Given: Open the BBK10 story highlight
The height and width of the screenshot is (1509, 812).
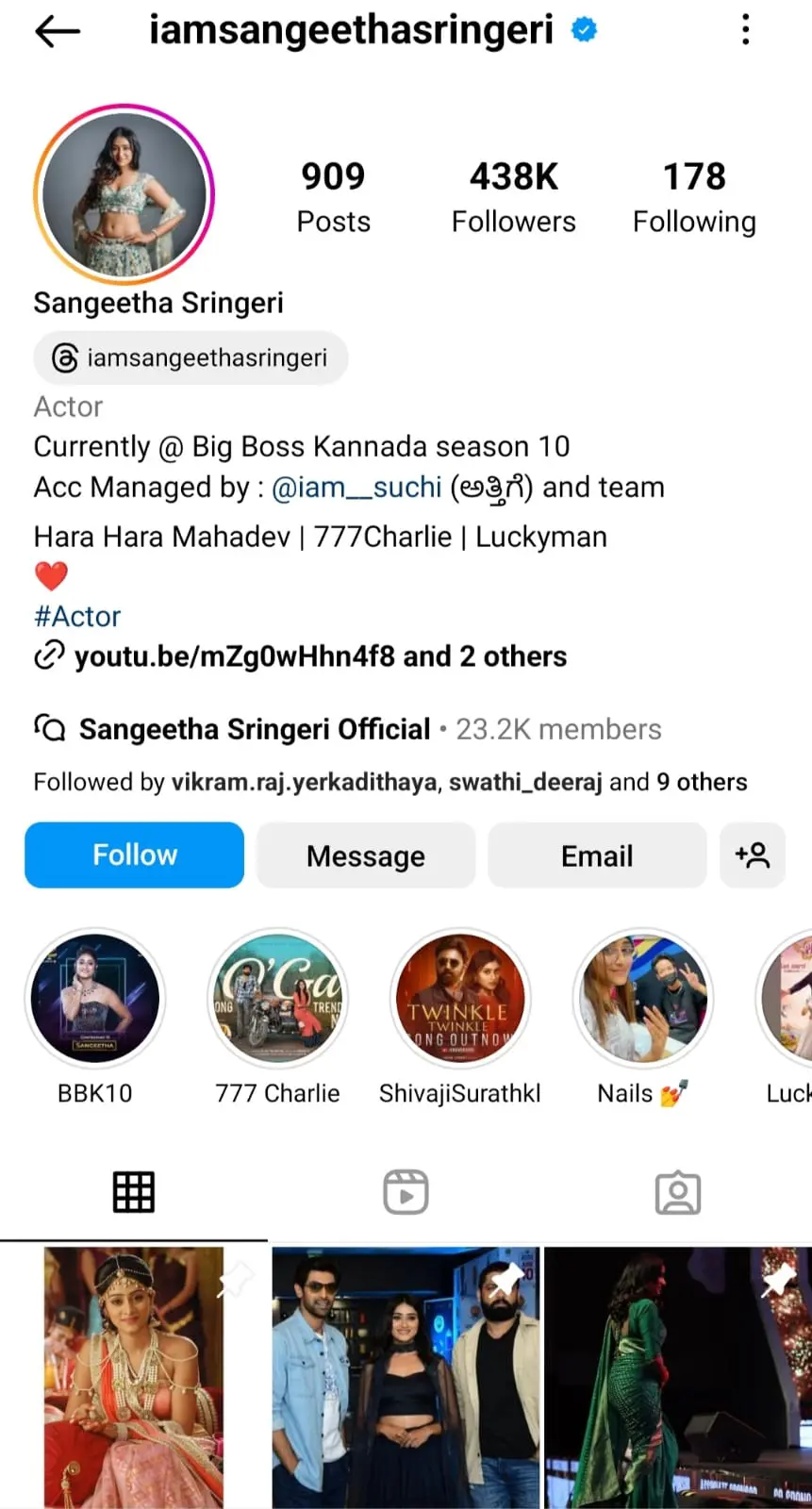Looking at the screenshot, I should click(x=95, y=998).
